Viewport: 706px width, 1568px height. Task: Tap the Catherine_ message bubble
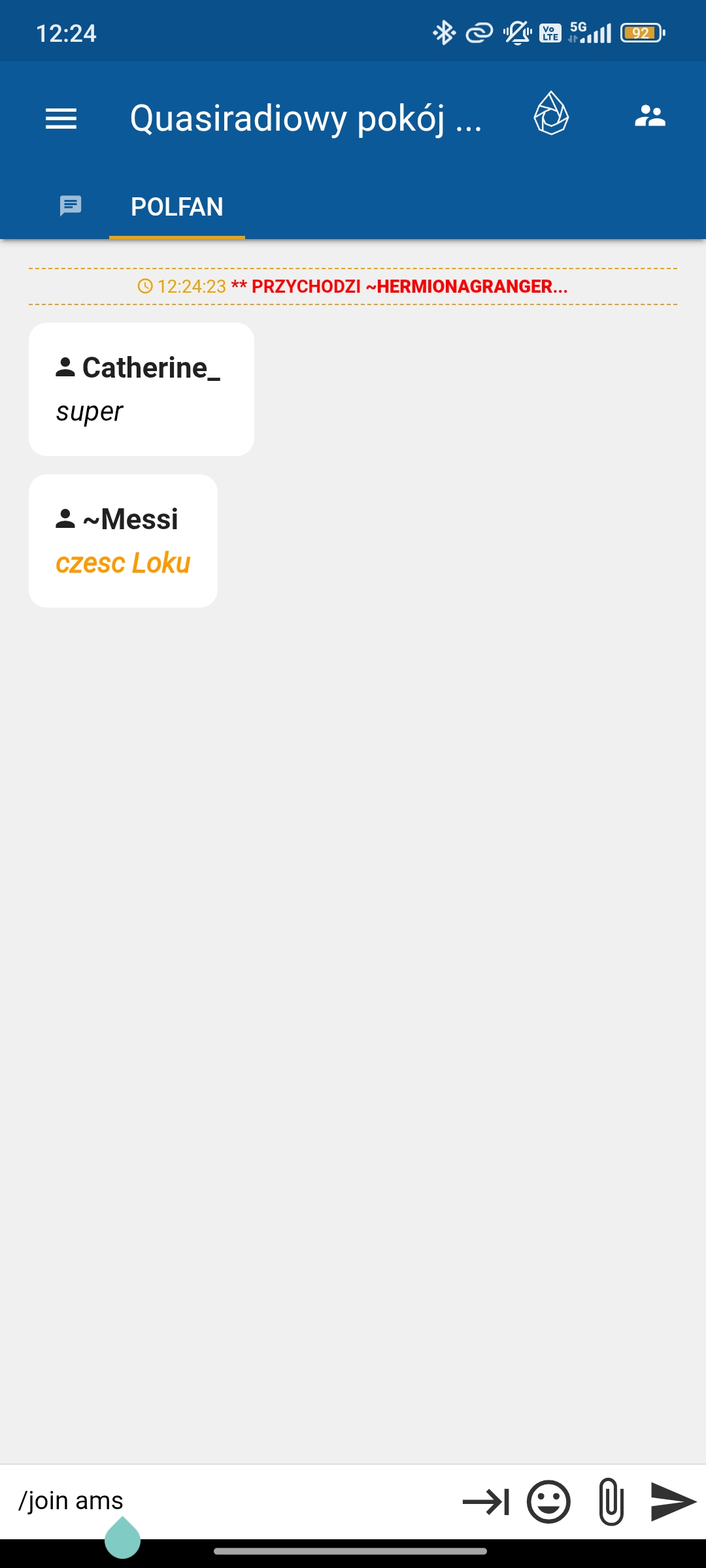pos(141,389)
